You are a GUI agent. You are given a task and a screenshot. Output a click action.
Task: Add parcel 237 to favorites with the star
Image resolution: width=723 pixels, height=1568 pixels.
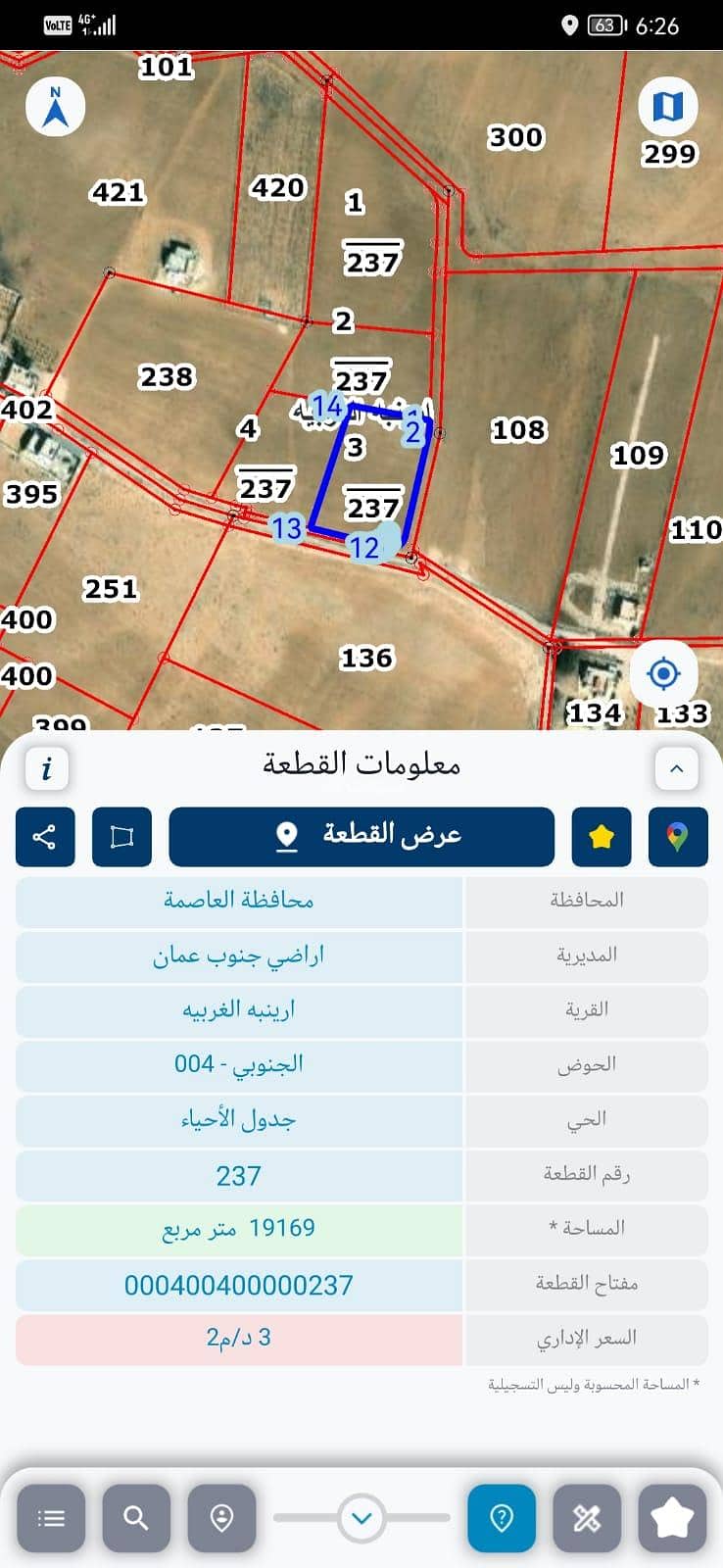601,837
